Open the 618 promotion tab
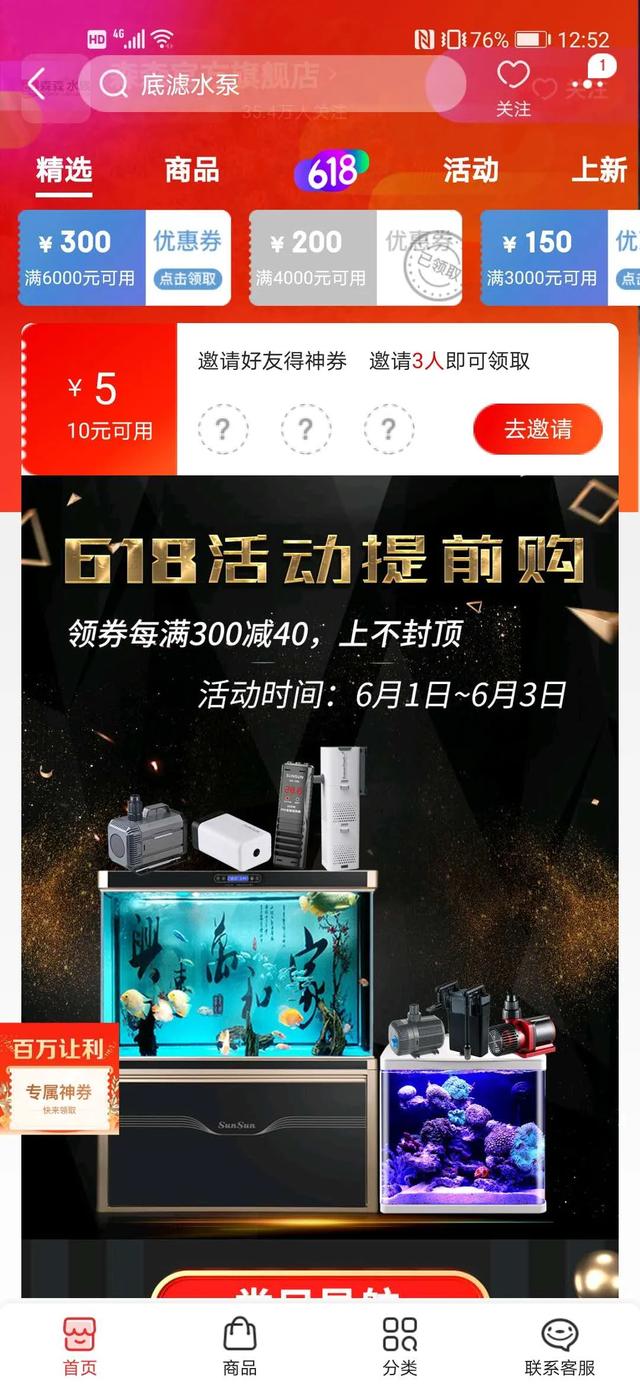The image size is (640, 1387). click(x=331, y=172)
